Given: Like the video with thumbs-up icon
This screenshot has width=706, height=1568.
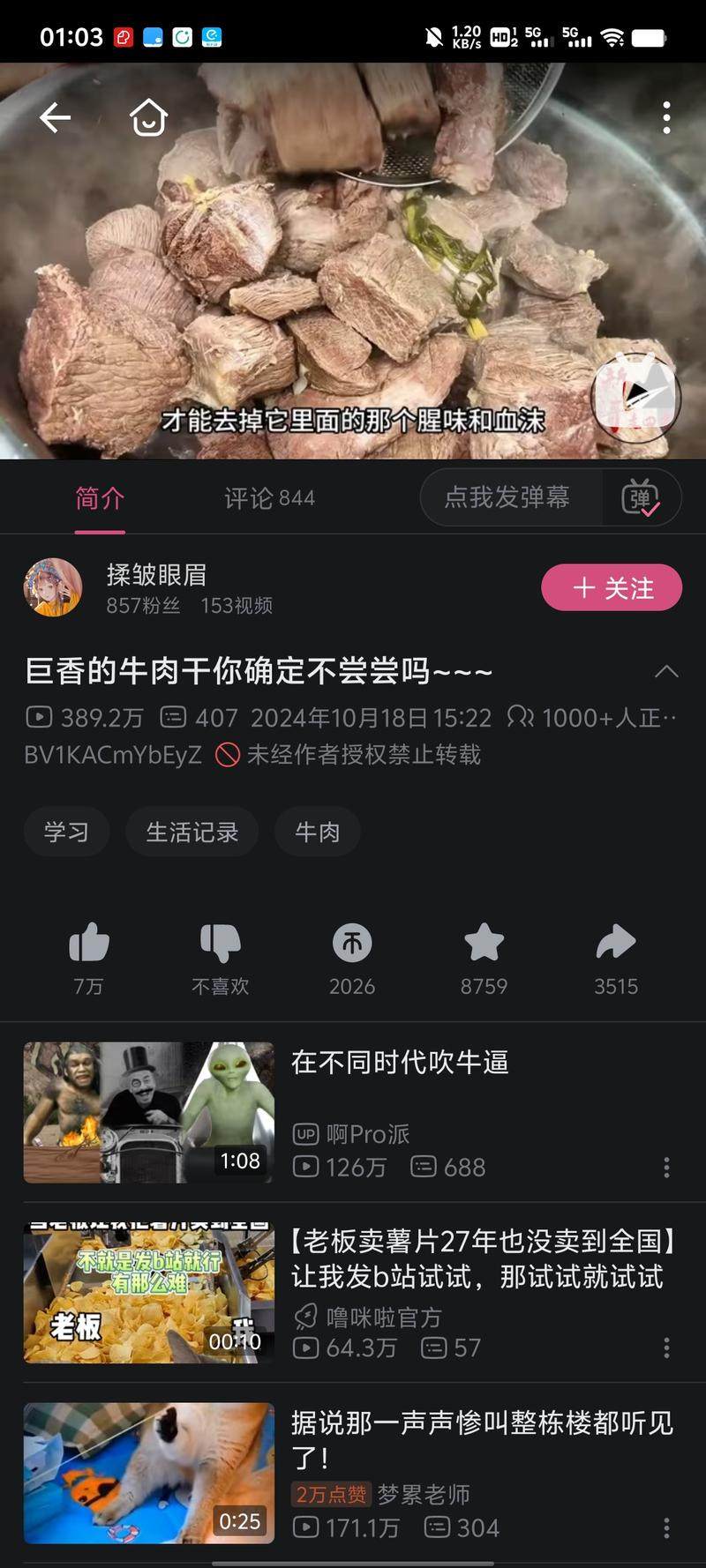Looking at the screenshot, I should pos(88,944).
